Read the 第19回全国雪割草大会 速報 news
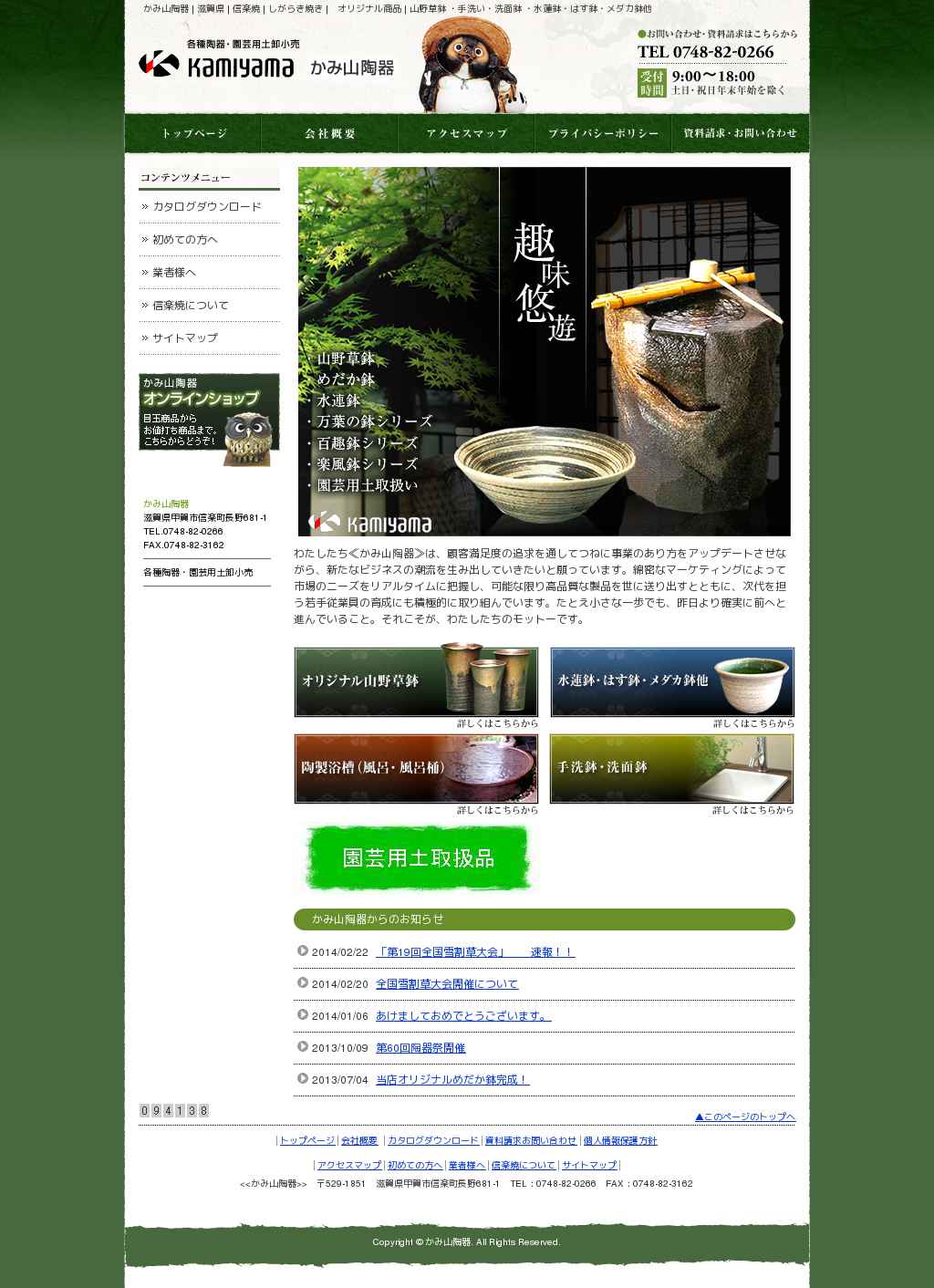Screen dimensions: 934x1288 pyautogui.click(x=475, y=952)
